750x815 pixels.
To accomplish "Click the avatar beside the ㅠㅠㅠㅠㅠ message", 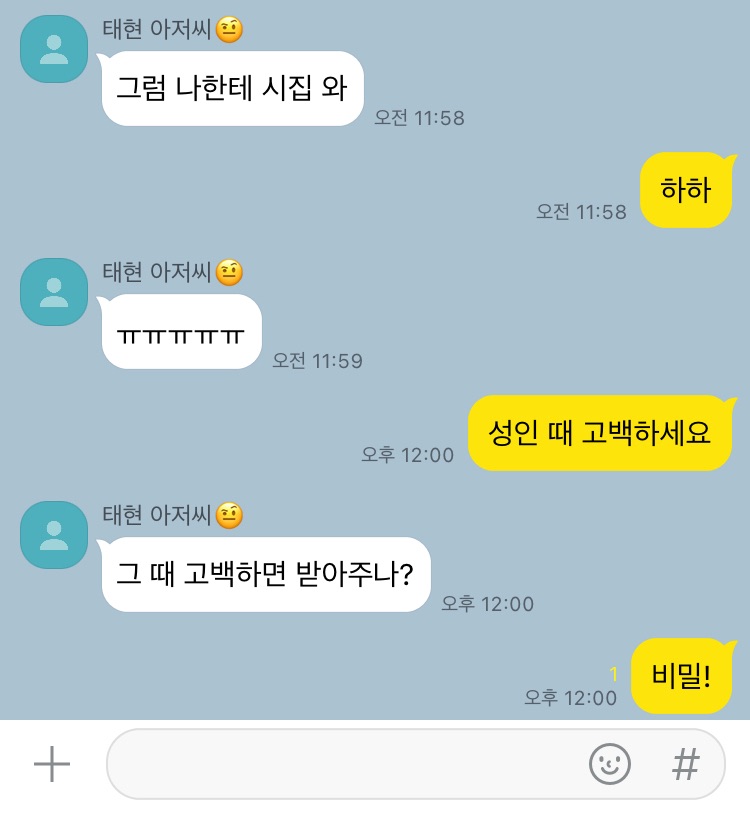I will point(53,293).
